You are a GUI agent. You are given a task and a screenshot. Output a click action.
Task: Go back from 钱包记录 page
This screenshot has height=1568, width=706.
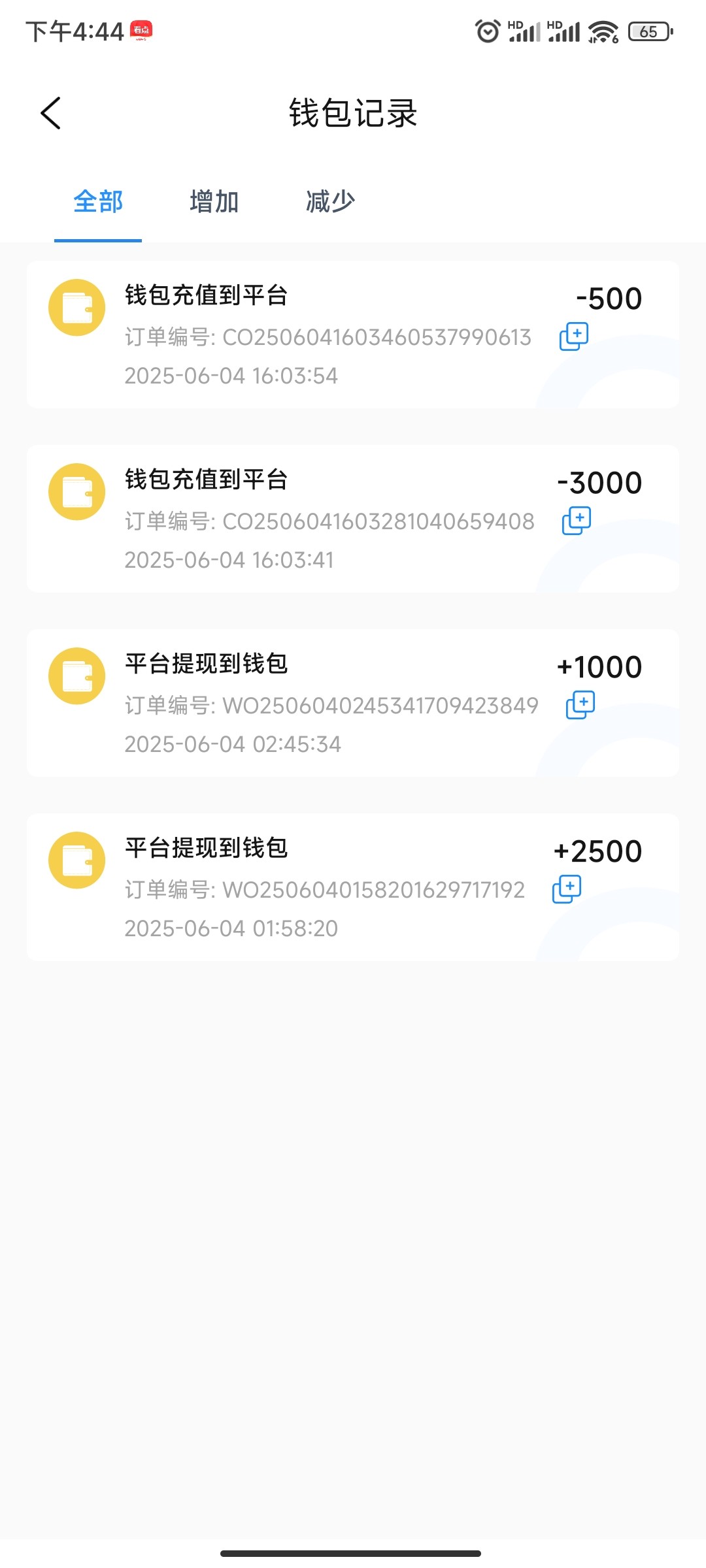(x=51, y=113)
